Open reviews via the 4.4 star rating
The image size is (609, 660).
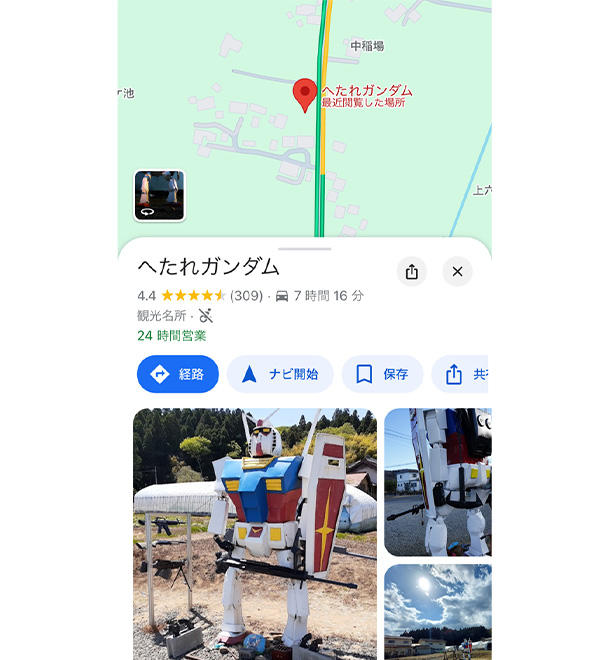pos(200,296)
